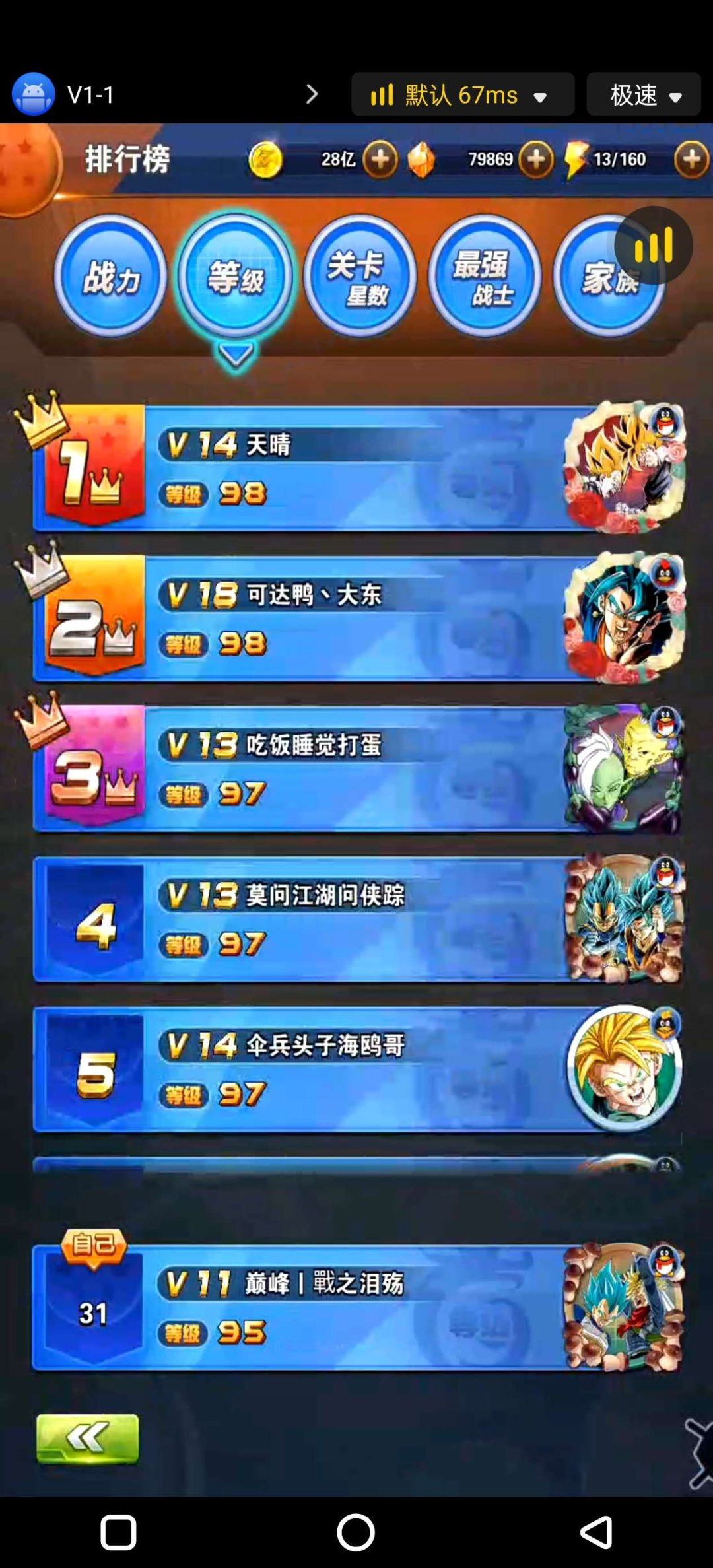The height and width of the screenshot is (1568, 713).
Task: Open the 默认 67ms server dropdown
Action: point(462,94)
